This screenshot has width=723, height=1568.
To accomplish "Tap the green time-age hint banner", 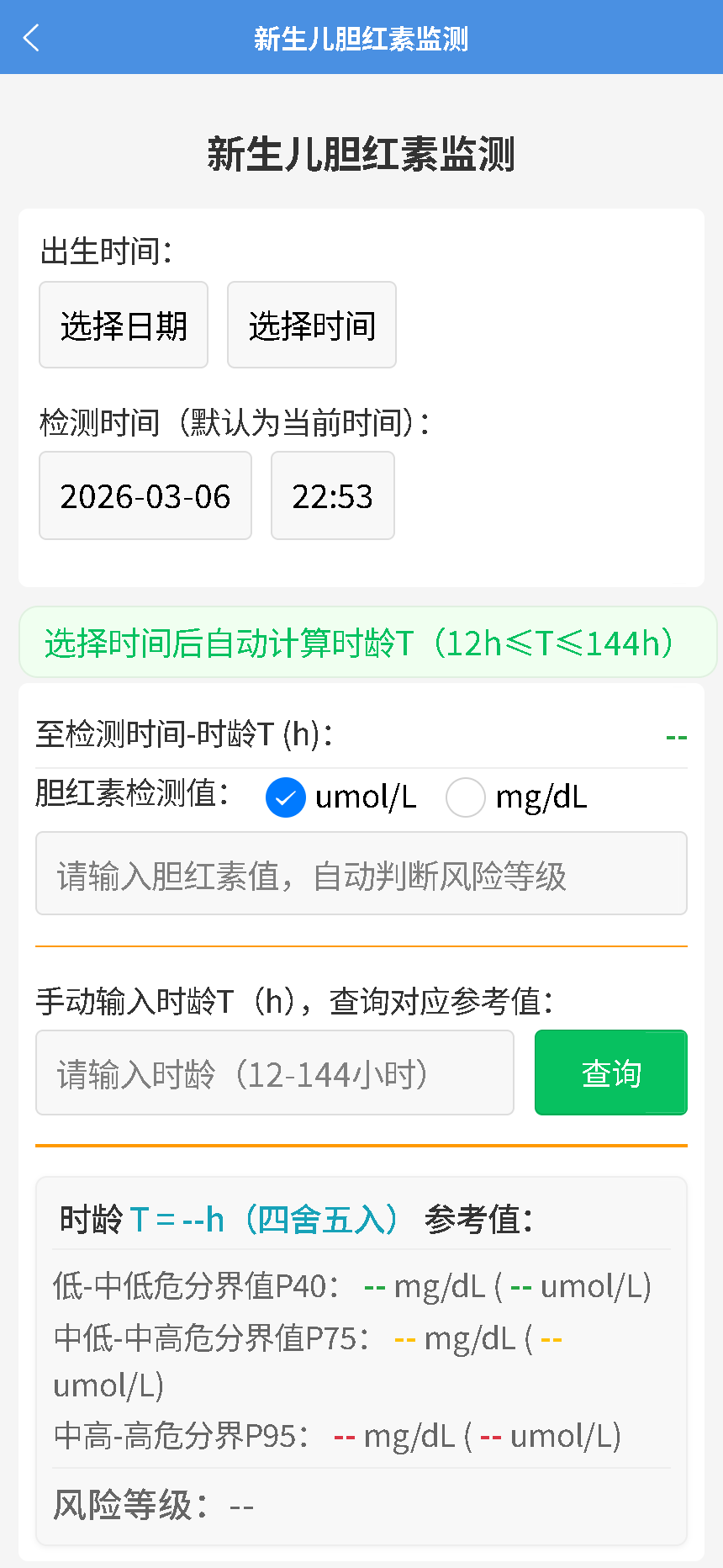I will (x=361, y=642).
